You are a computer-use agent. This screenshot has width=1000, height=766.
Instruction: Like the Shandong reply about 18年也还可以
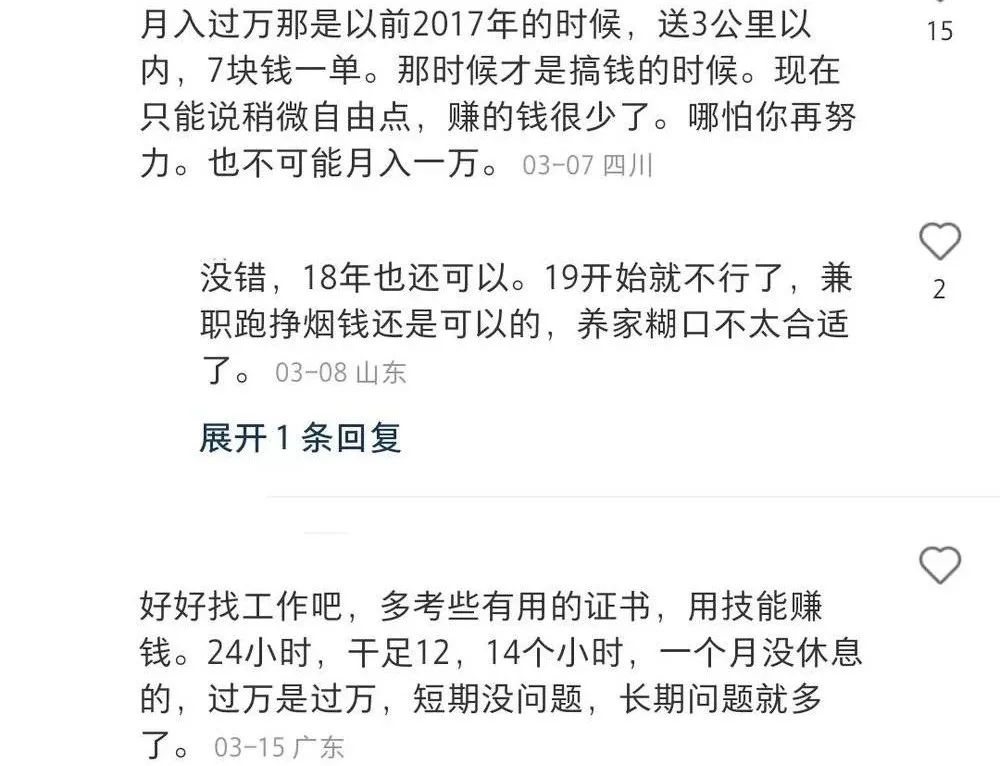939,242
